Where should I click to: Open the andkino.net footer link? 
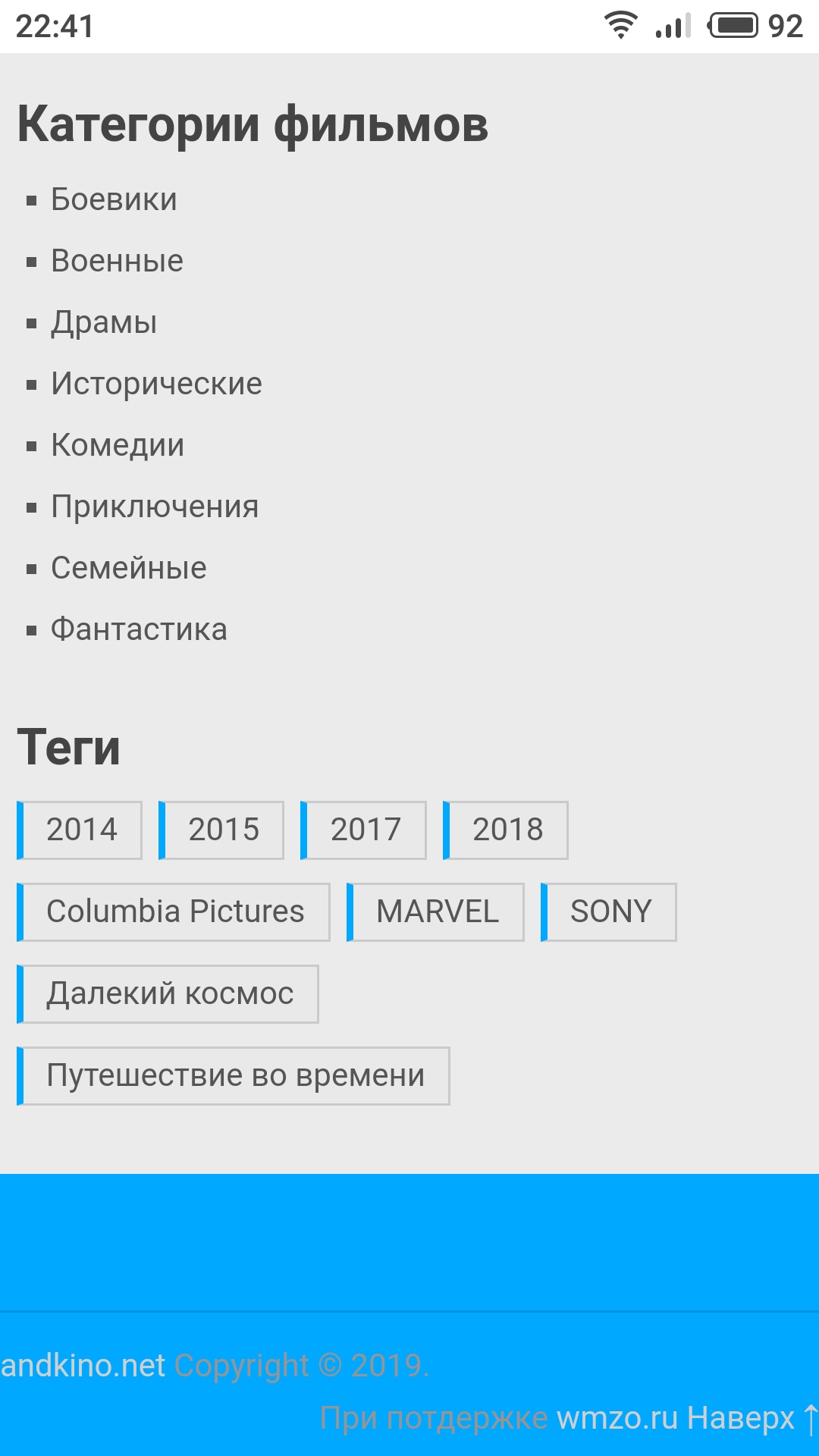click(x=83, y=1366)
